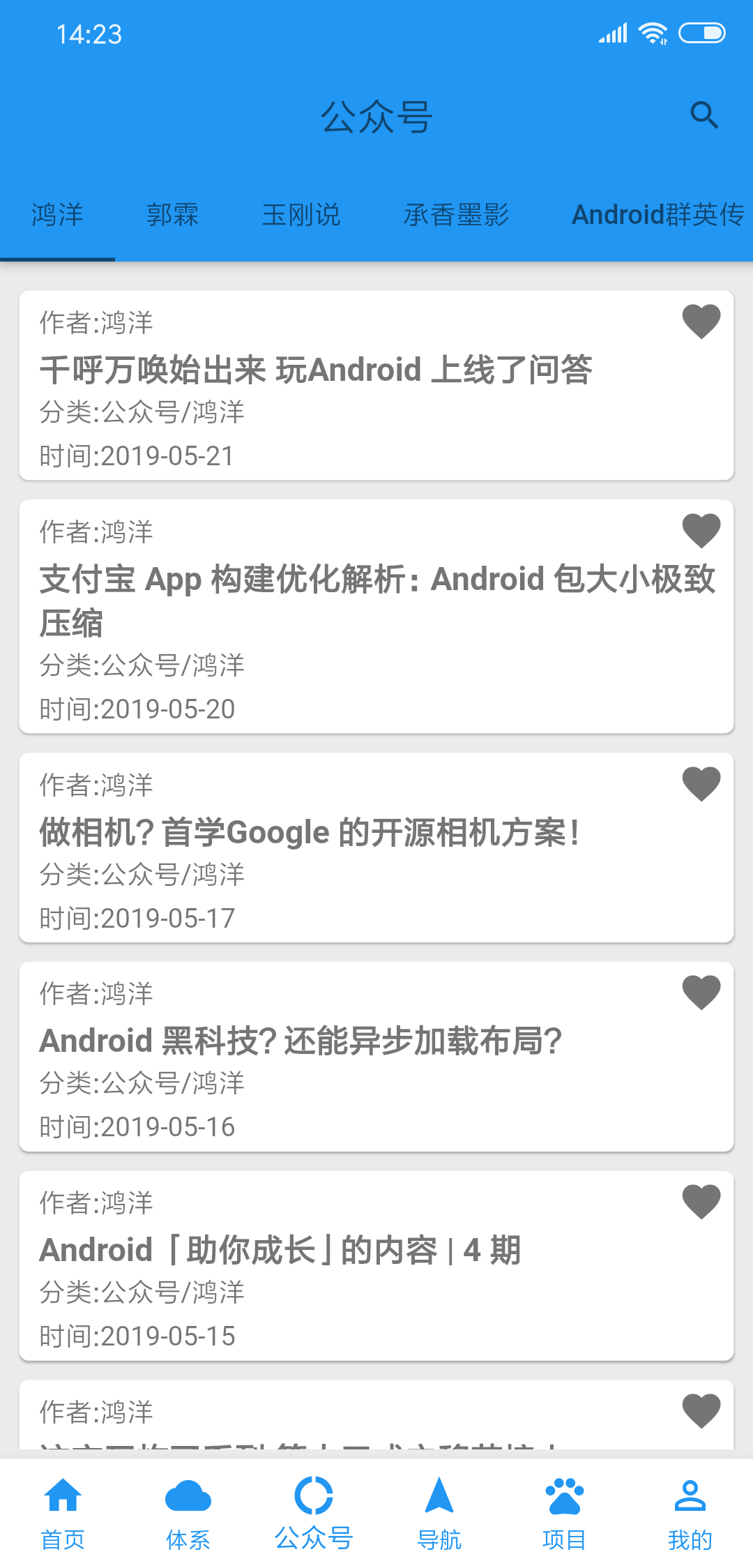Viewport: 753px width, 1568px height.
Task: Open the Android群英传 tab
Action: pos(657,214)
